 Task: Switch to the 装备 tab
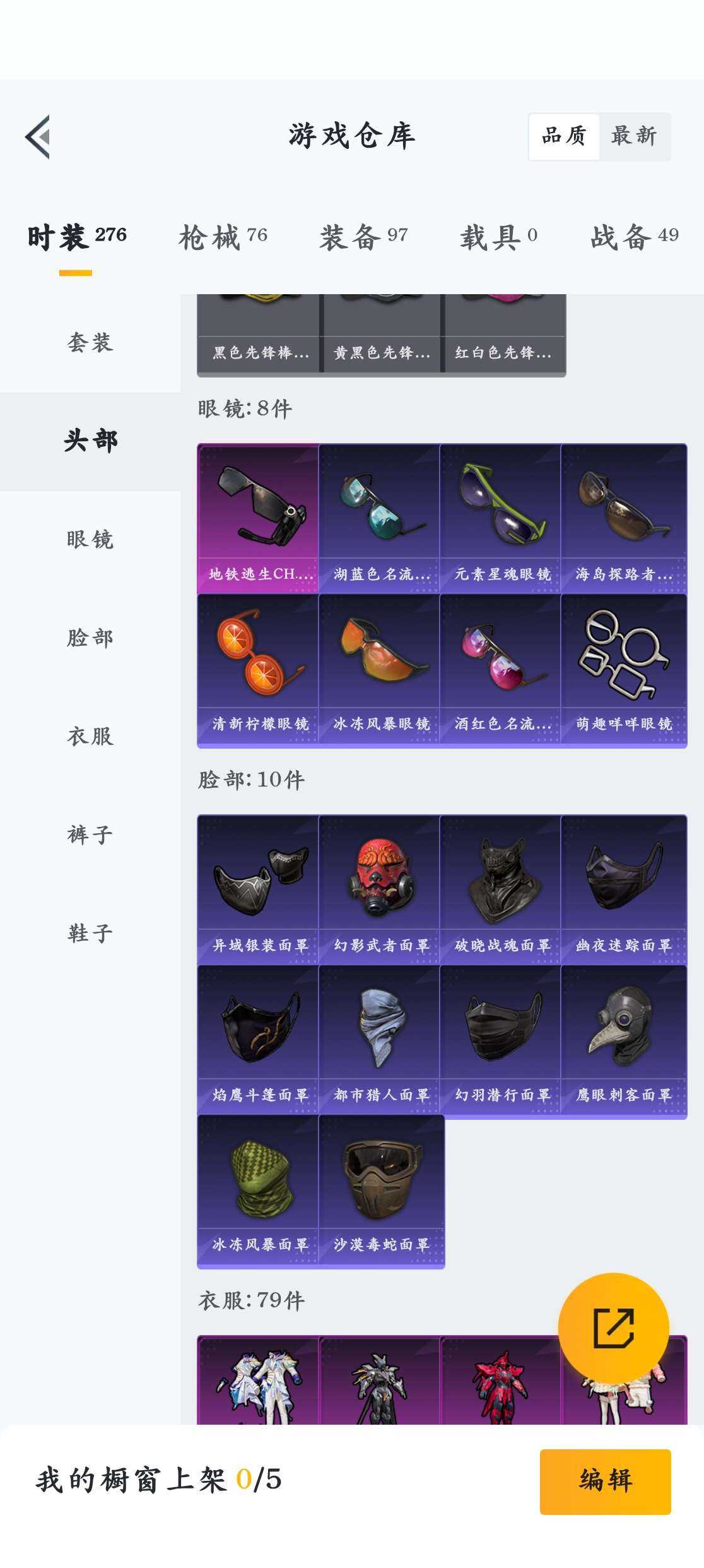click(363, 237)
